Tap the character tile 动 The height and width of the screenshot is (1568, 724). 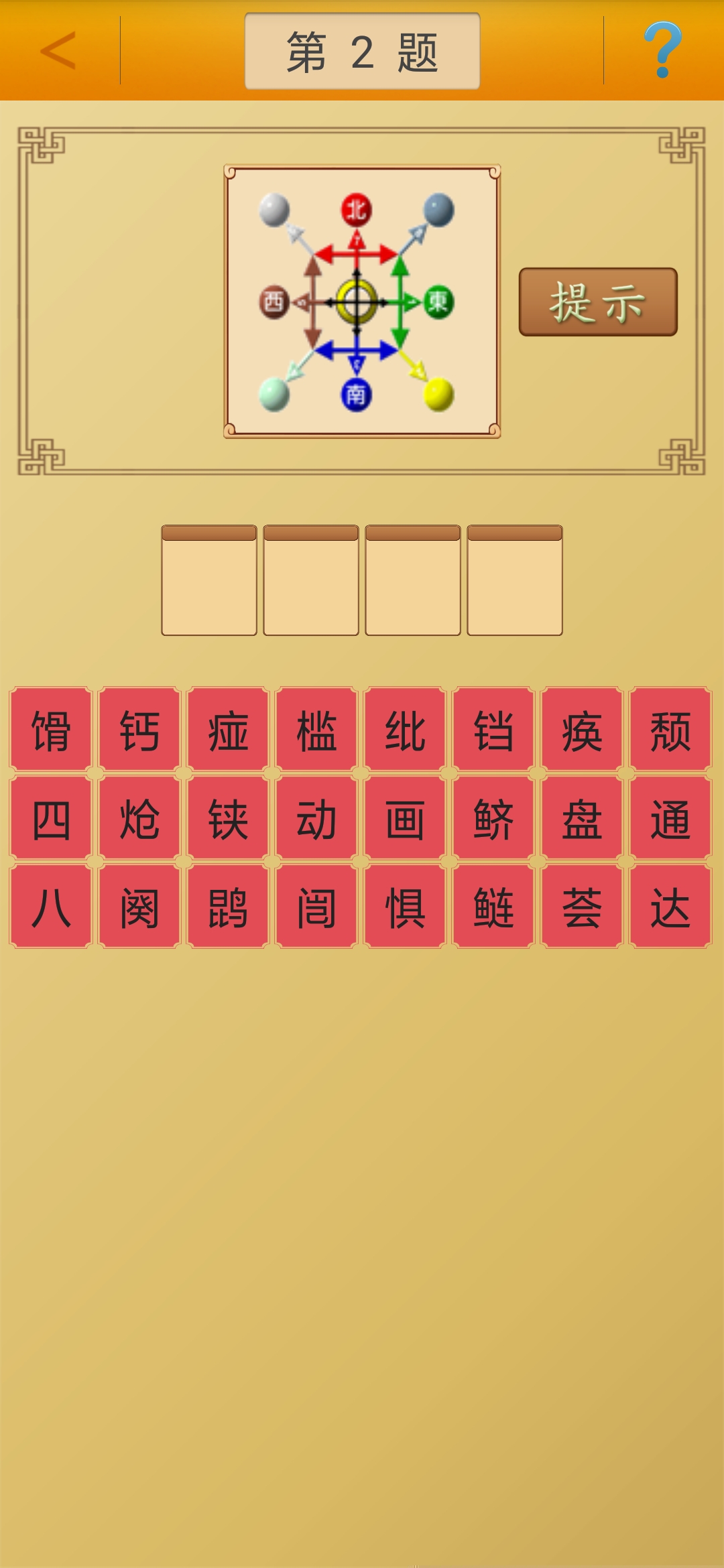pos(316,818)
